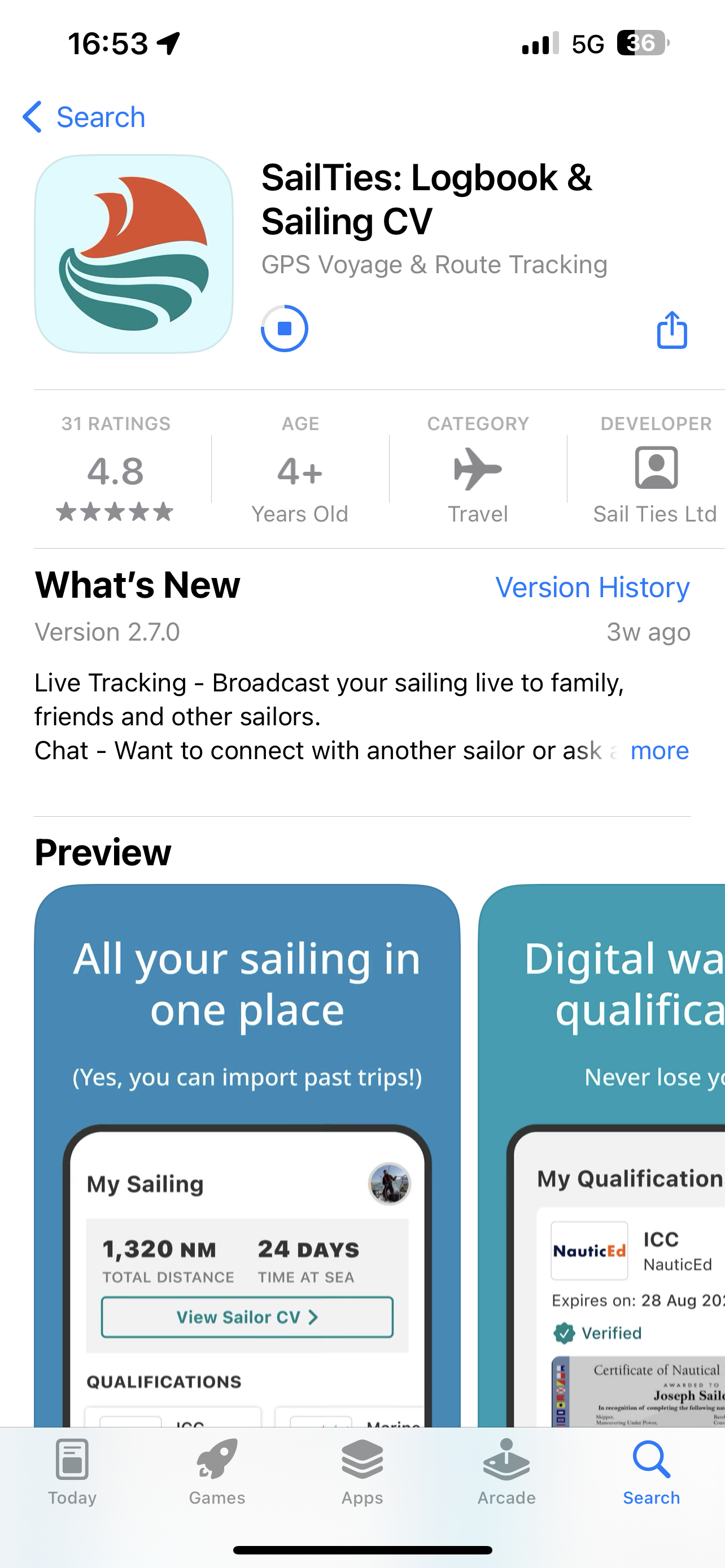
Task: Open the Travel category
Action: pos(478,468)
